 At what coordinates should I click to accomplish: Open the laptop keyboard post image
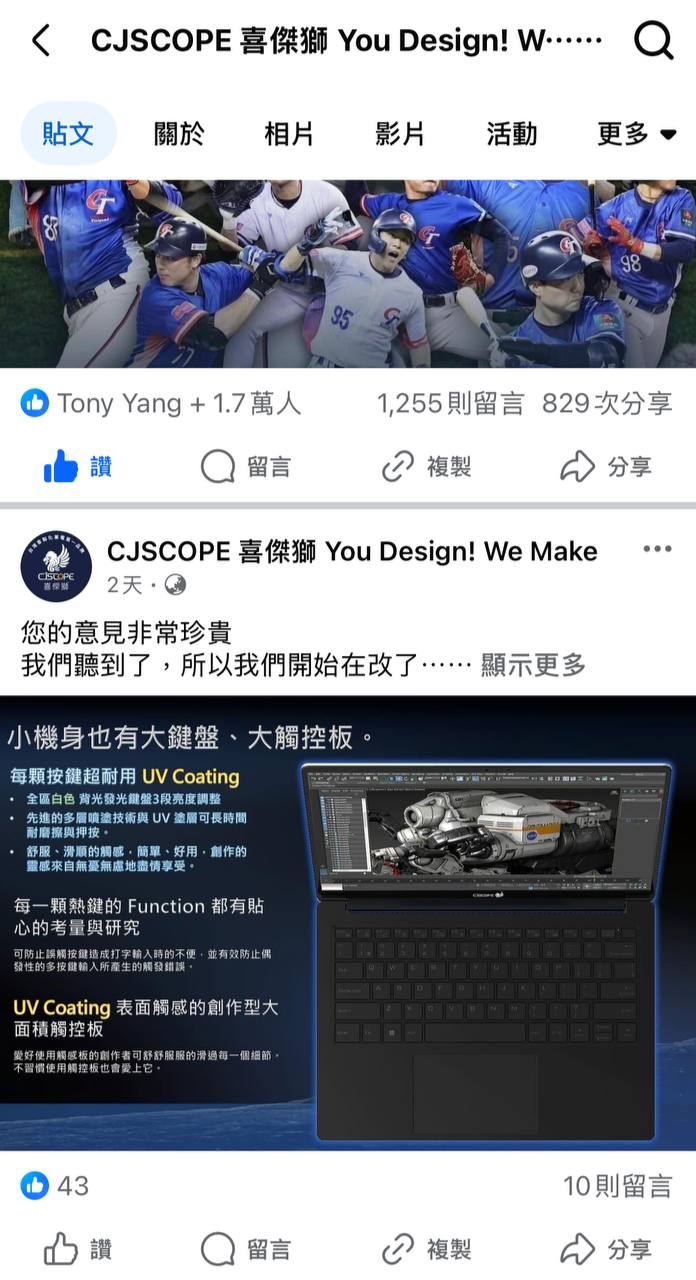tap(348, 922)
